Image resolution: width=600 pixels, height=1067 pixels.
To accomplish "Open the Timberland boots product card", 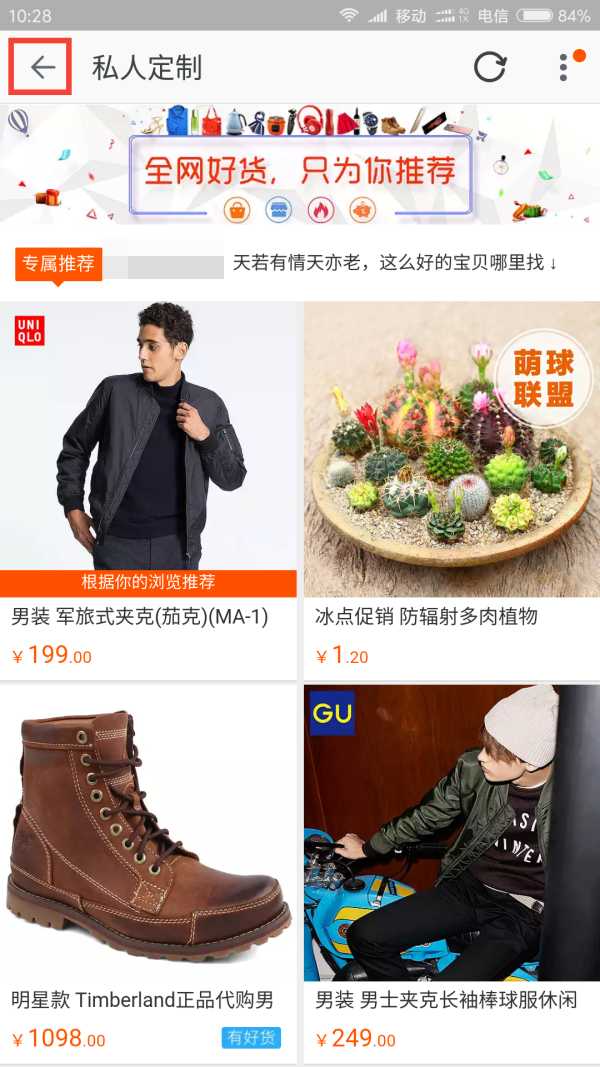I will click(149, 860).
